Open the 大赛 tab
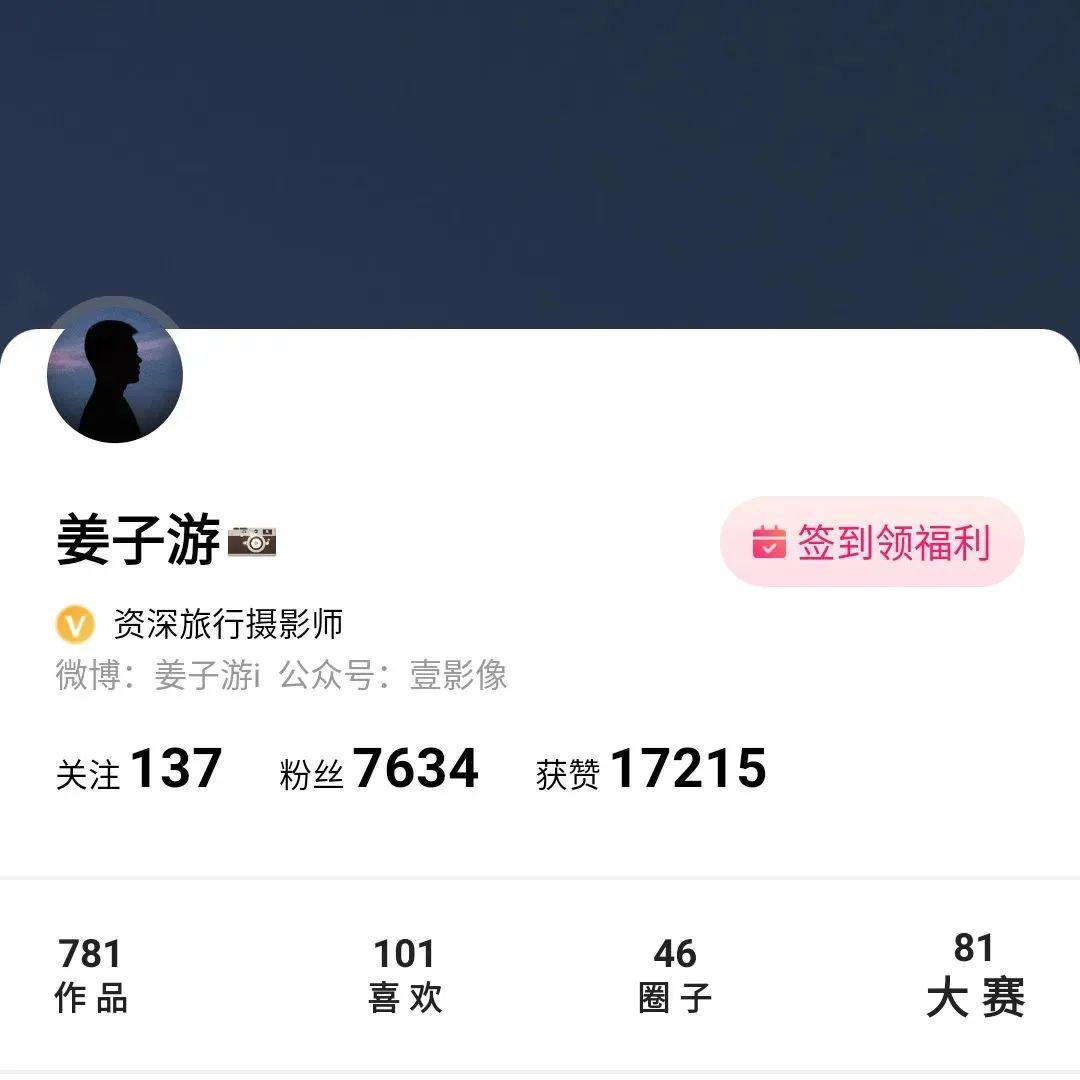The height and width of the screenshot is (1080, 1080). [x=975, y=976]
